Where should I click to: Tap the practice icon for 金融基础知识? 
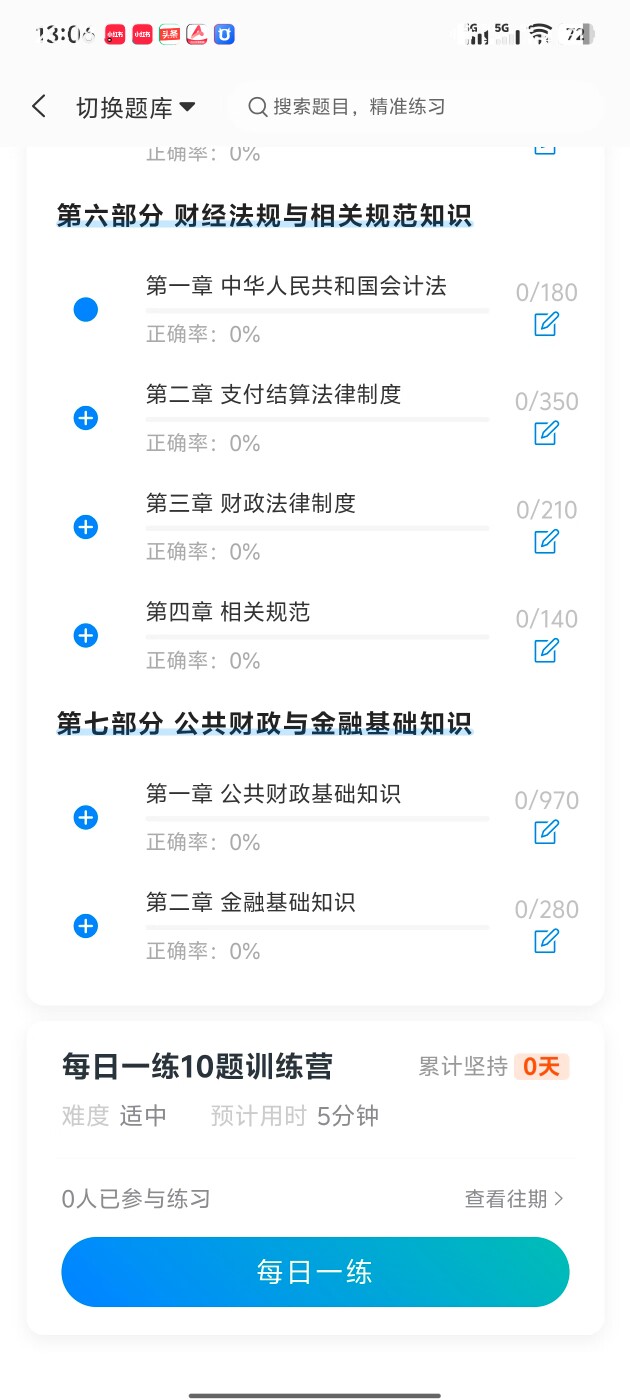(546, 941)
